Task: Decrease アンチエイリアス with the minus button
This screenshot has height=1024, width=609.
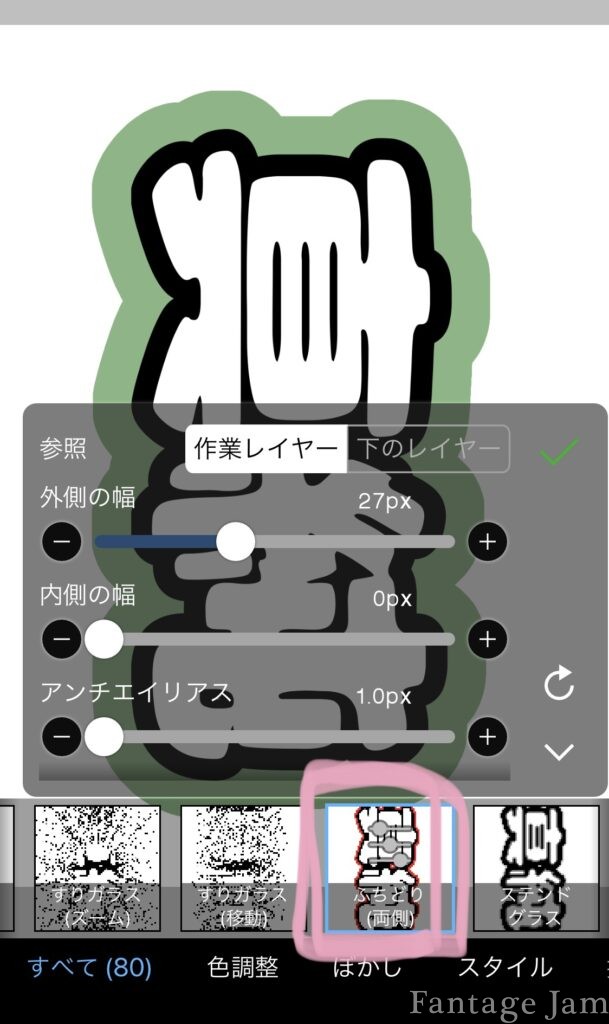Action: coord(62,738)
